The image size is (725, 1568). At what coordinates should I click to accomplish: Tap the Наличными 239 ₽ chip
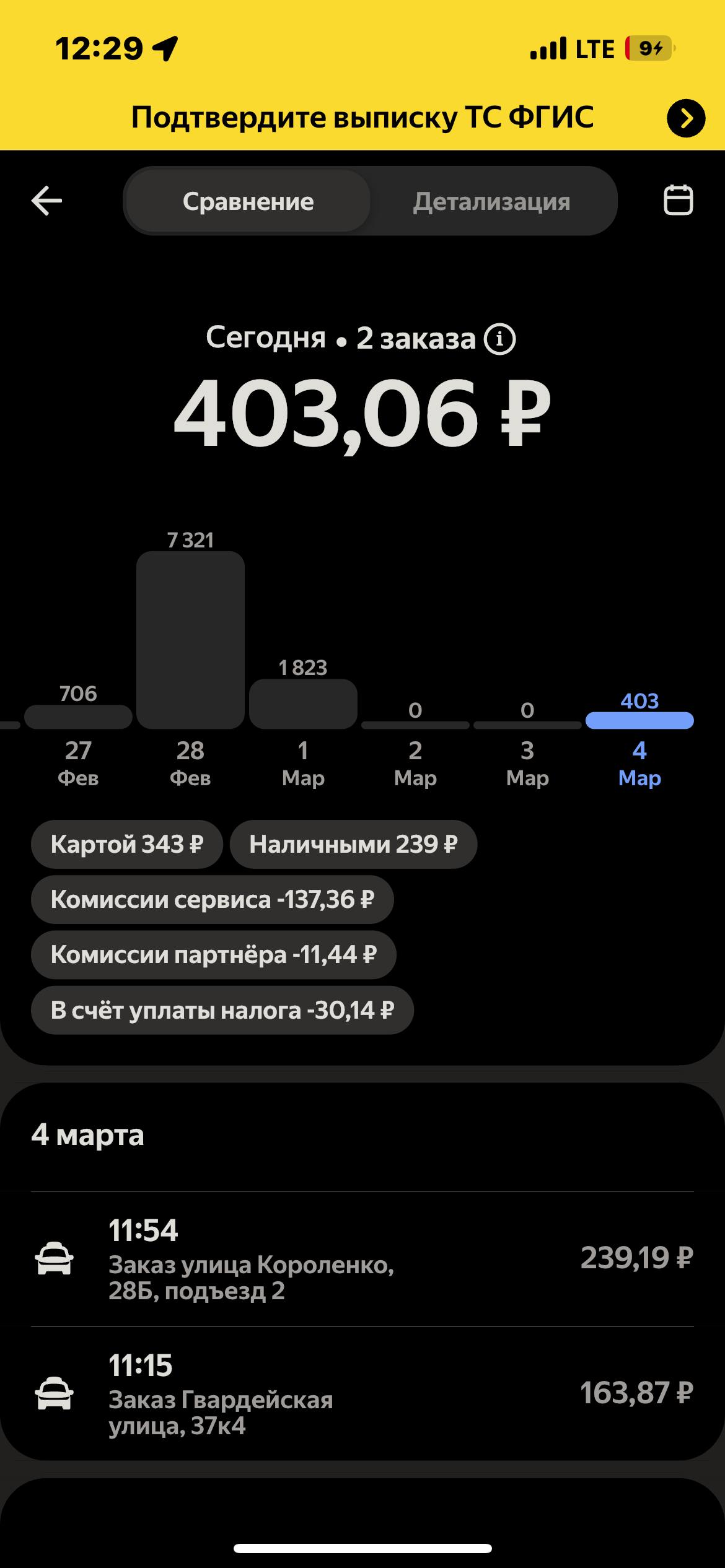point(353,844)
